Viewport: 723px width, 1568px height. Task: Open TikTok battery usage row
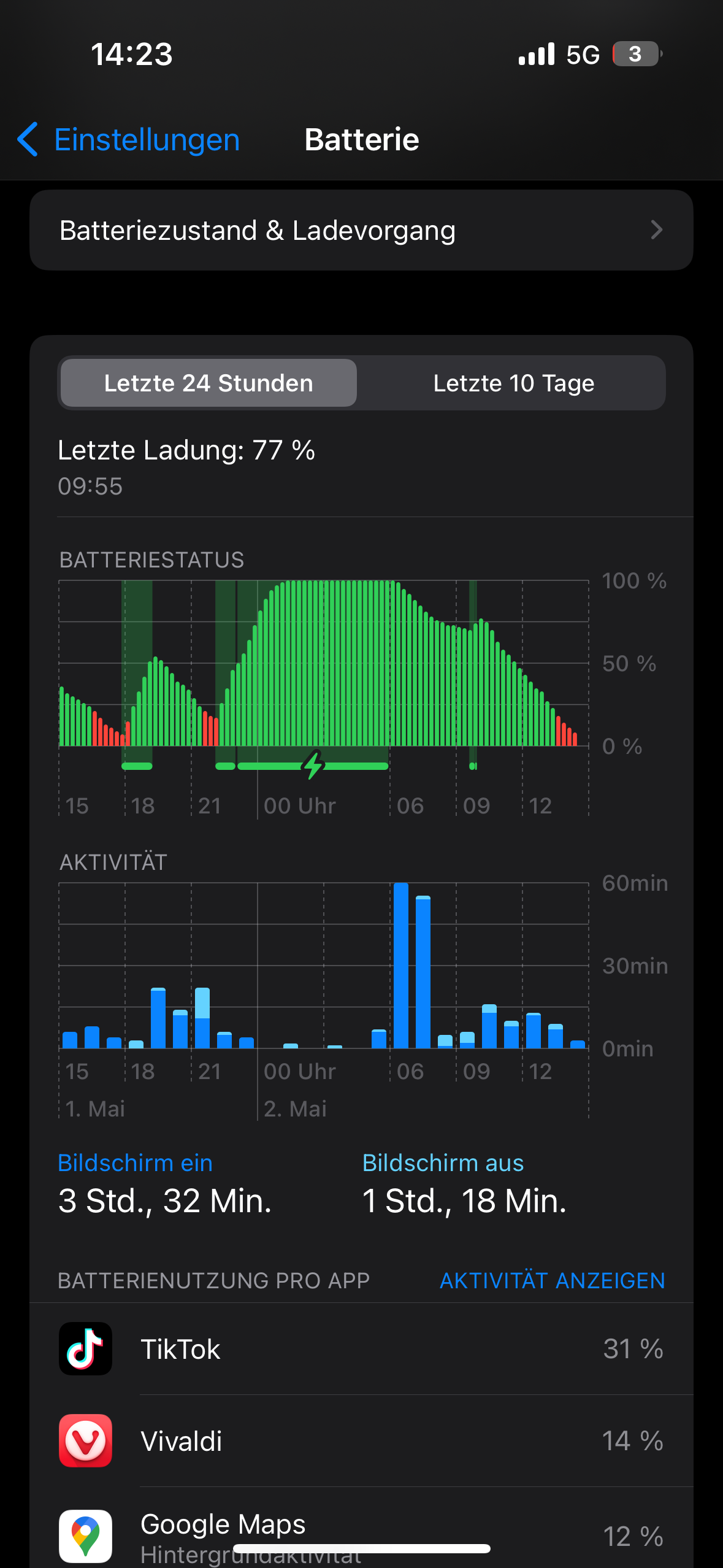coord(361,1349)
